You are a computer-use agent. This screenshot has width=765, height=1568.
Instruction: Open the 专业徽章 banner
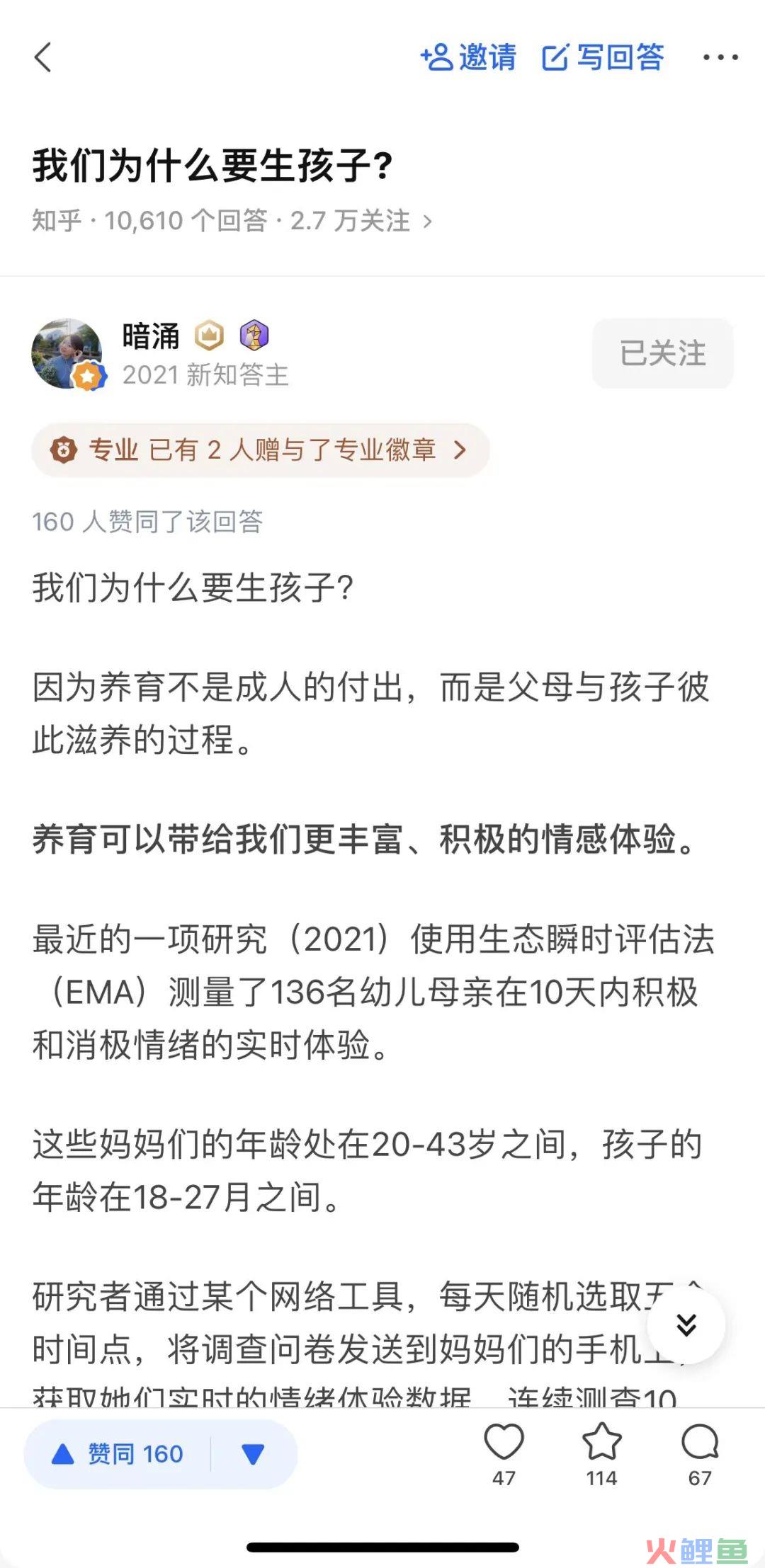(x=260, y=450)
